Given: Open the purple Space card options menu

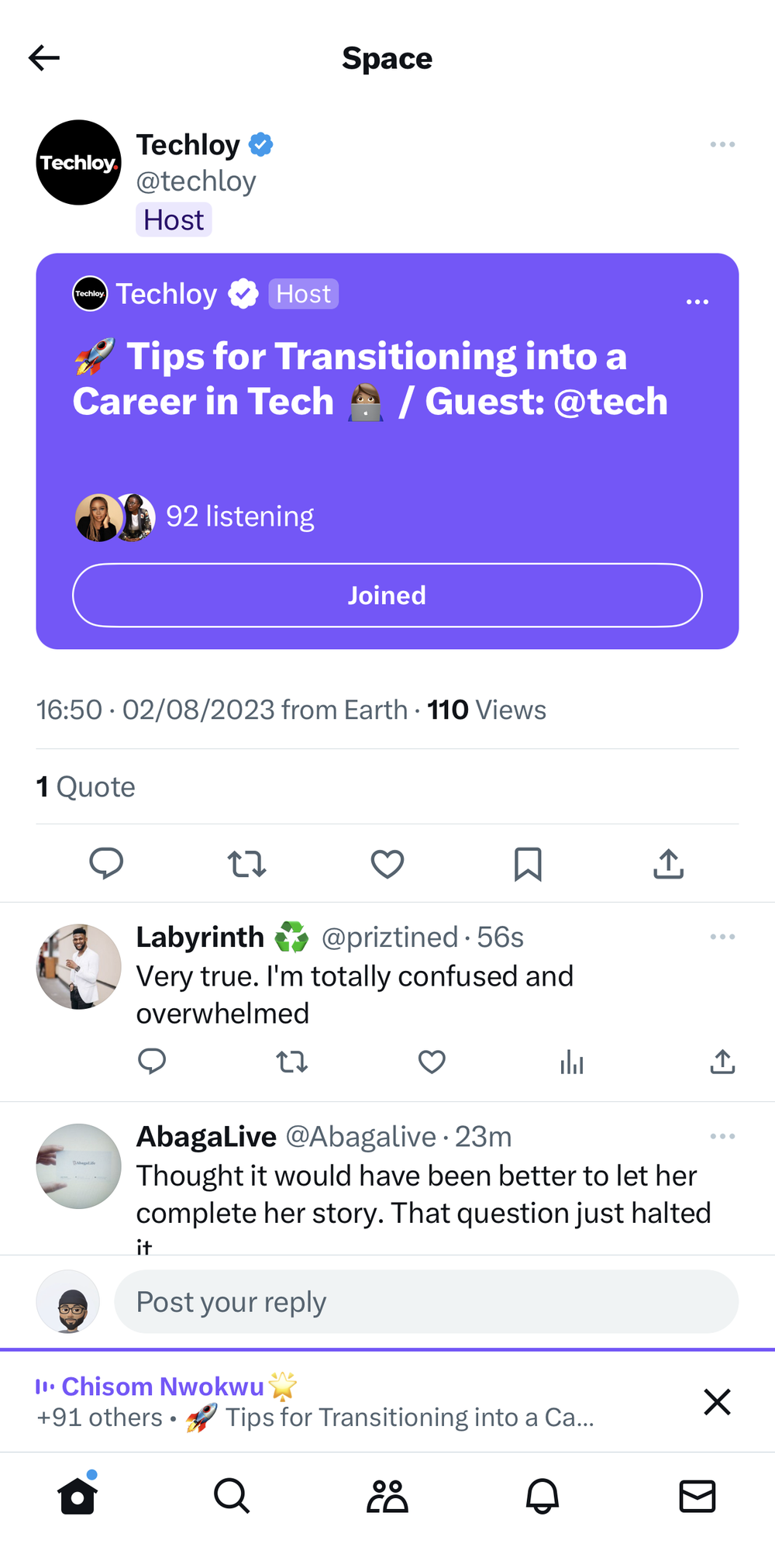Looking at the screenshot, I should (697, 301).
